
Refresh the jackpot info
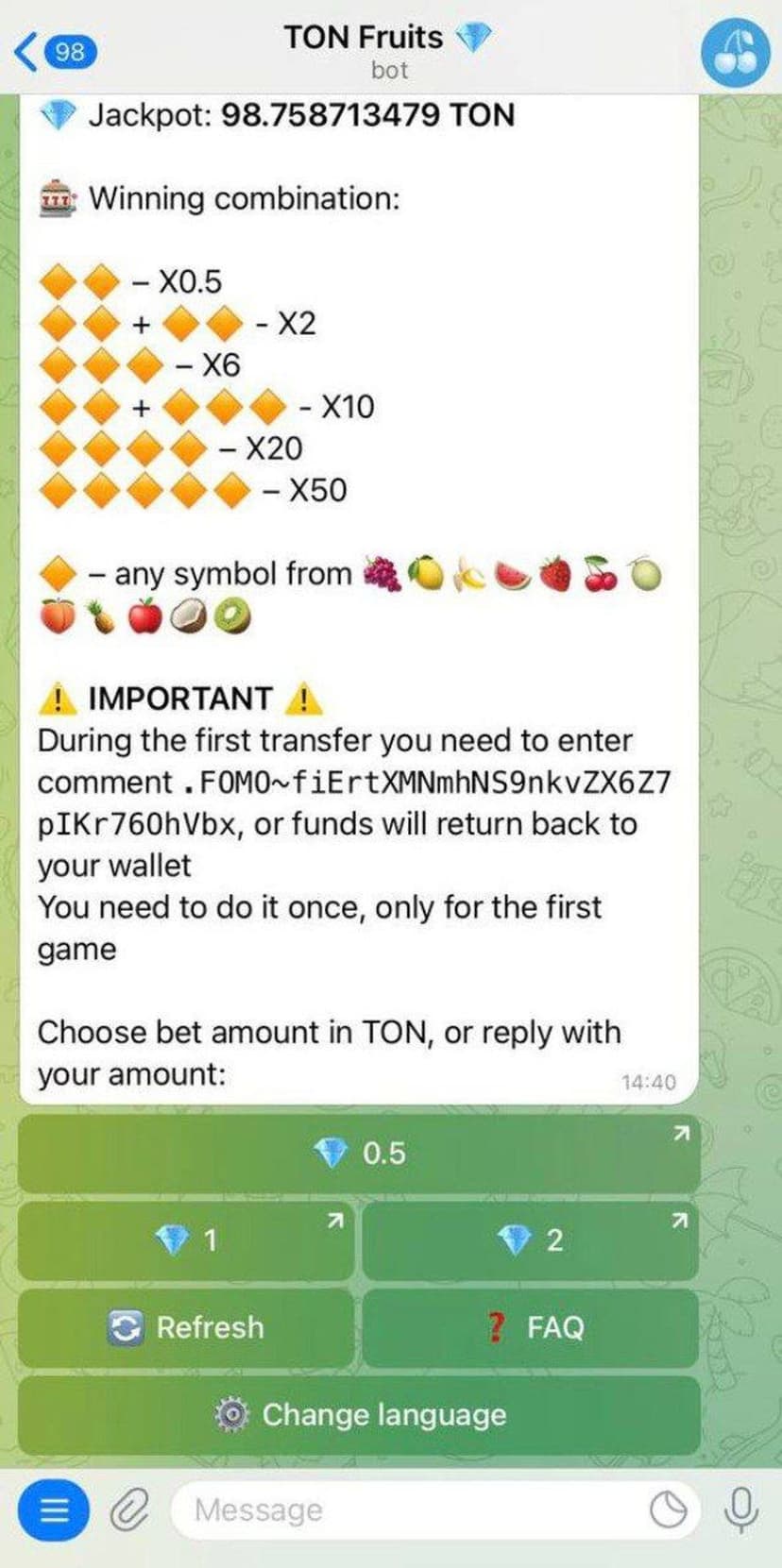pyautogui.click(x=186, y=1327)
